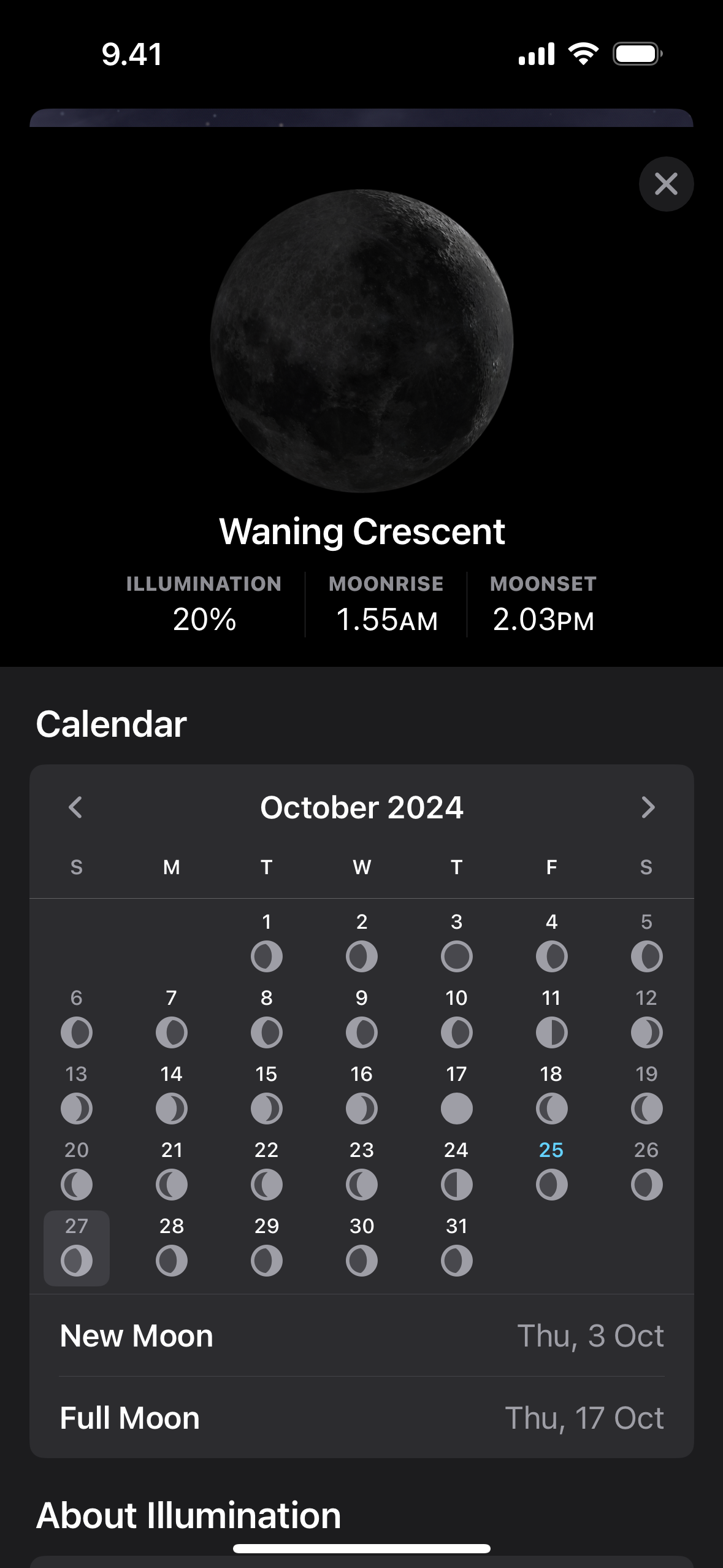Screen dimensions: 723x1568
Task: Select October 14 in the calendar
Action: pyautogui.click(x=172, y=1094)
